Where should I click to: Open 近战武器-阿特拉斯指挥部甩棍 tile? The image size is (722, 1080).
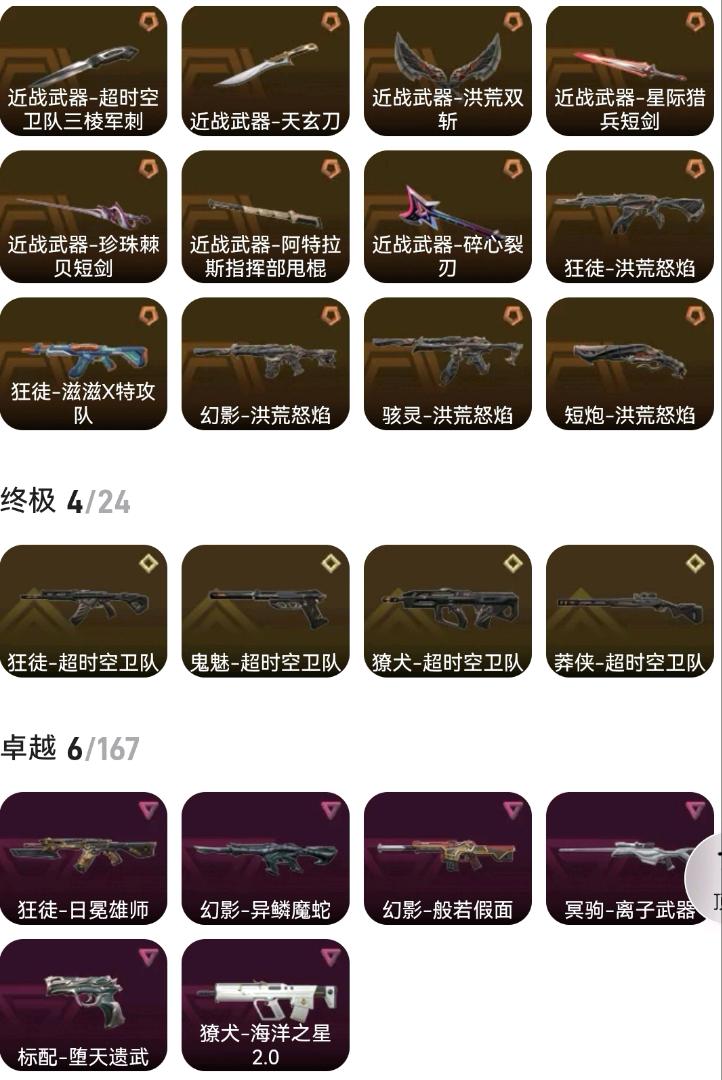point(265,217)
